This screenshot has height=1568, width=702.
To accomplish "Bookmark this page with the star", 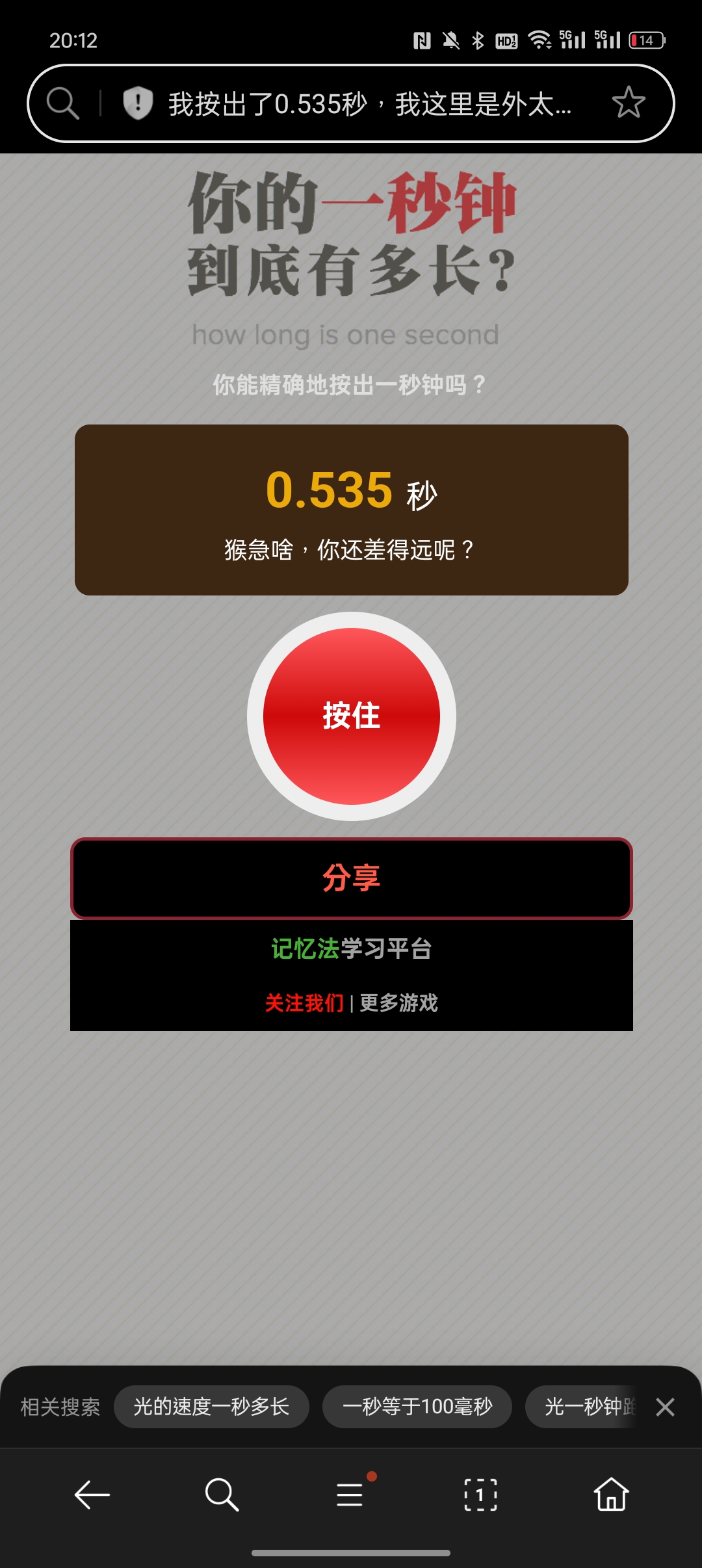I will coord(628,103).
